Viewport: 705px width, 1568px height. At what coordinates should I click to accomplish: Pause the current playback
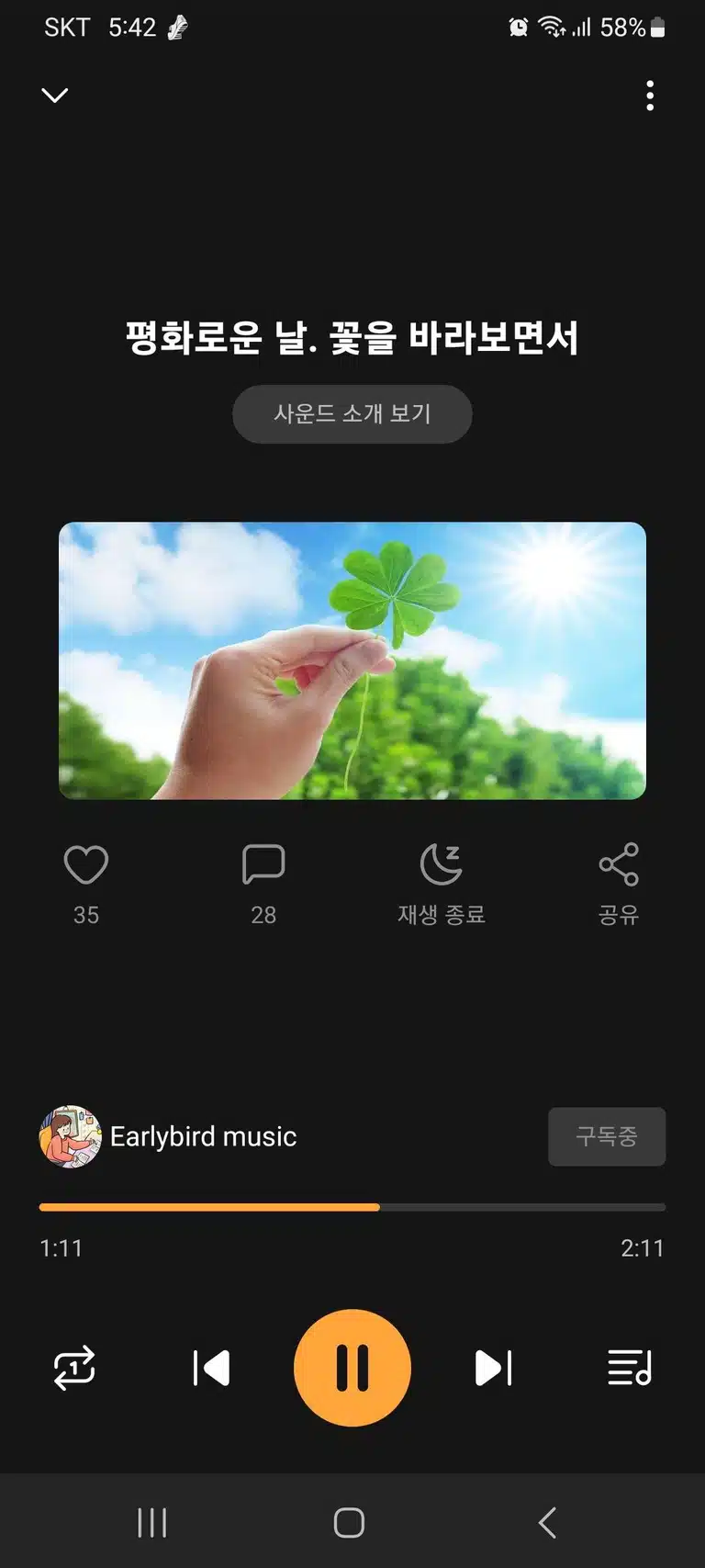point(352,1368)
